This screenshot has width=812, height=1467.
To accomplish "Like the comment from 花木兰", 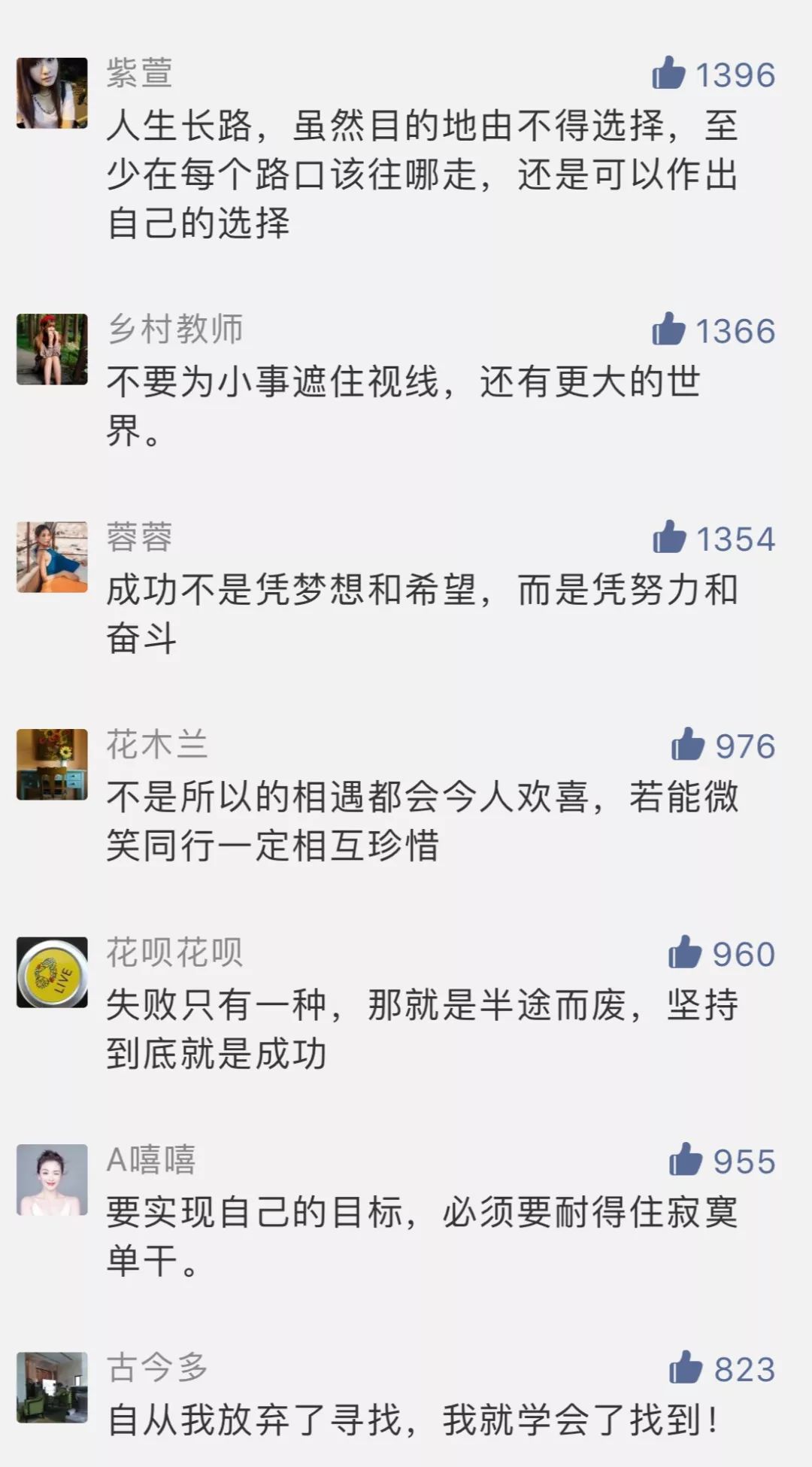I will click(687, 746).
